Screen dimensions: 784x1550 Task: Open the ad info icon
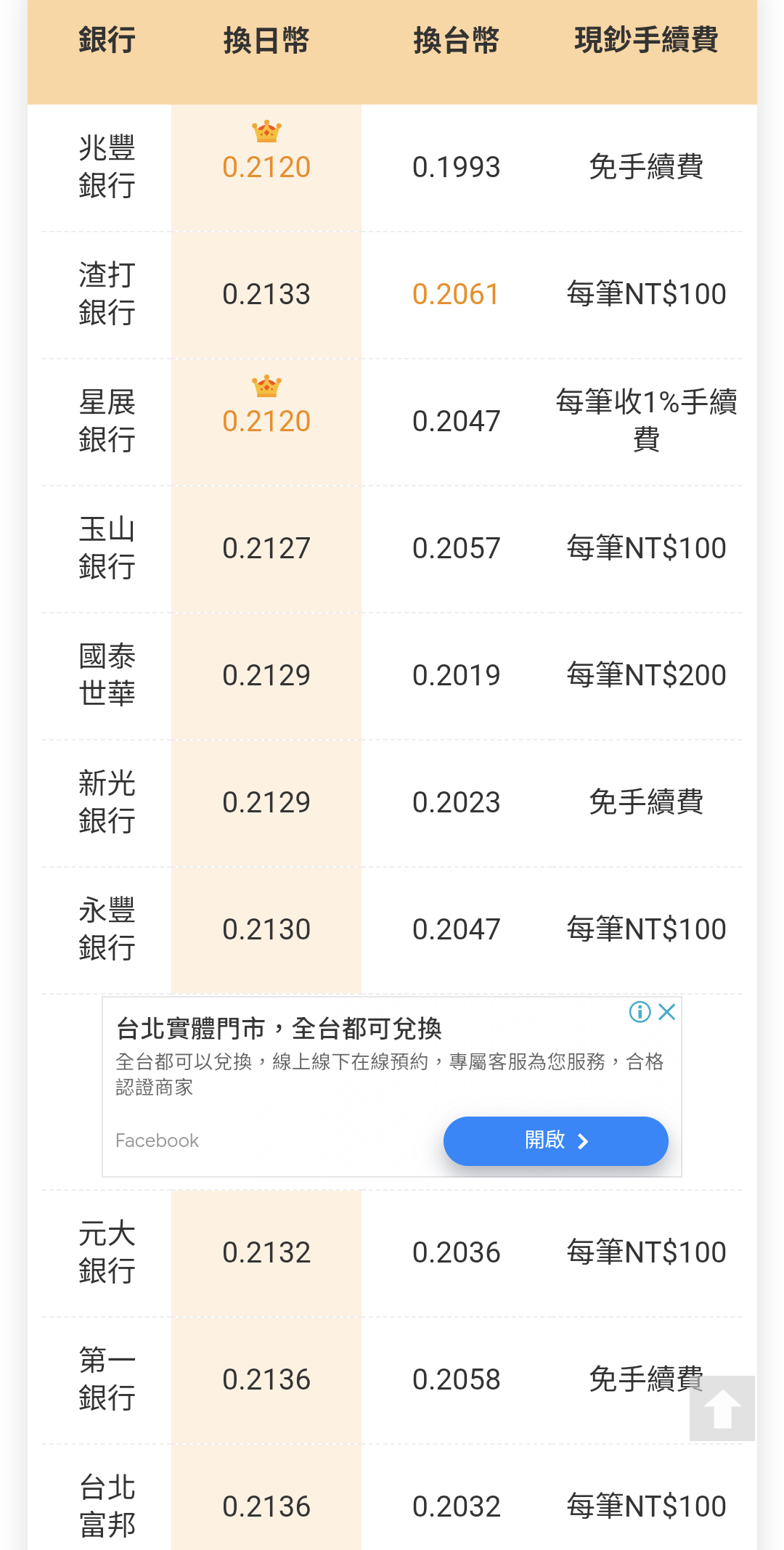pos(640,1011)
